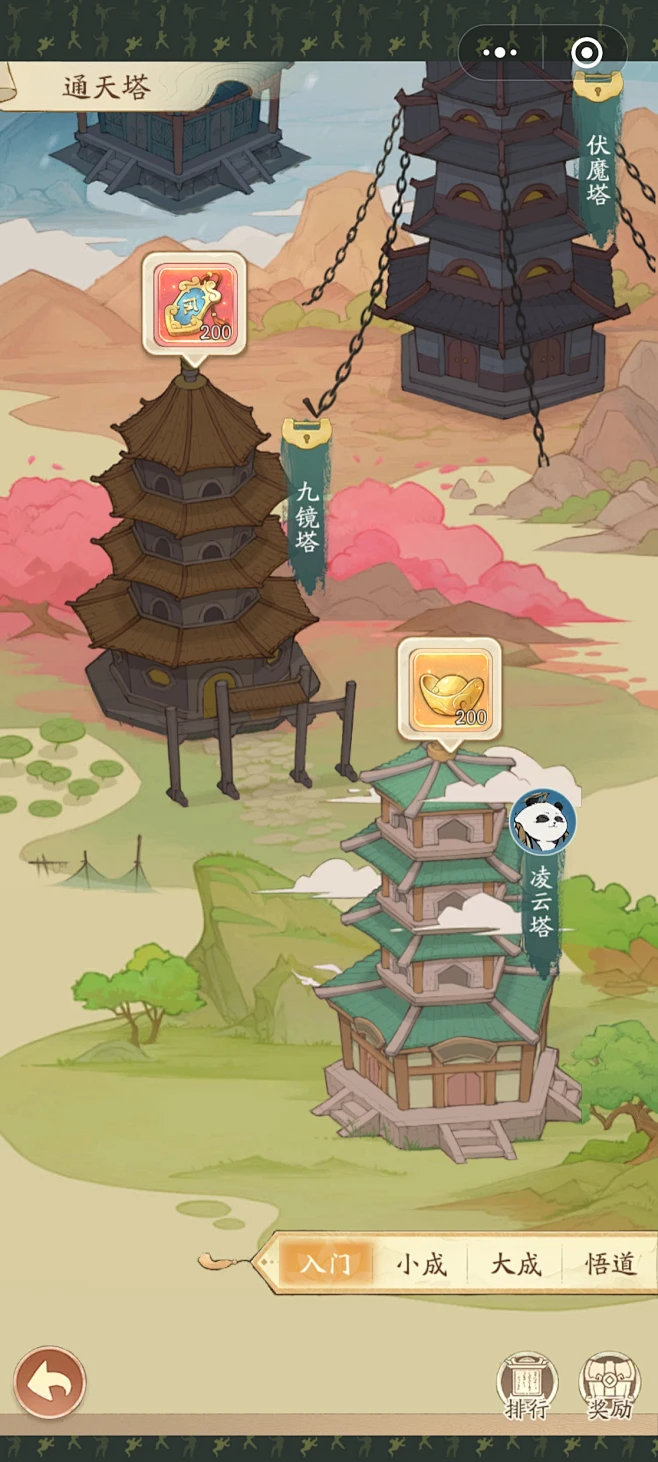The image size is (658, 1462).
Task: View the red token 200 reward
Action: [x=194, y=304]
